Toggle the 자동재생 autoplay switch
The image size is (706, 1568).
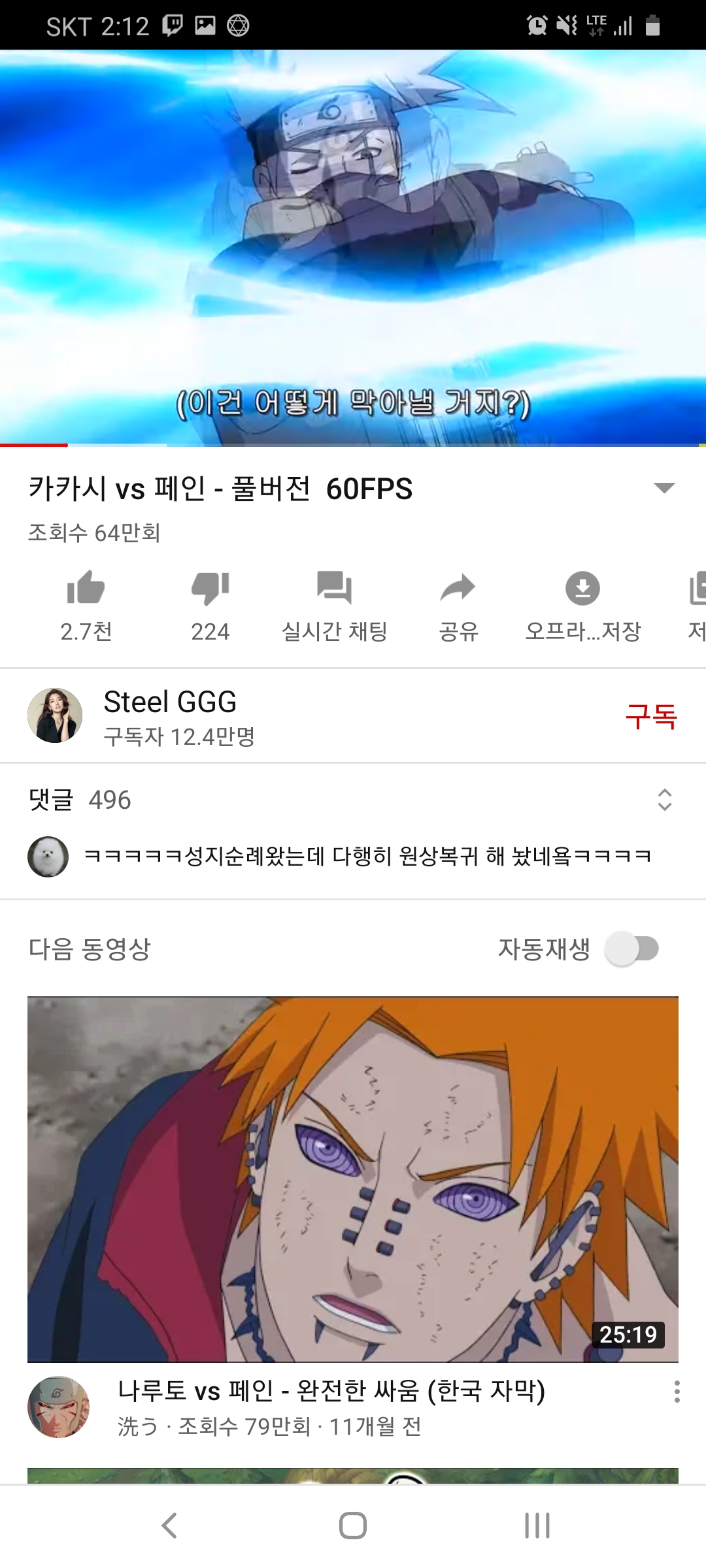click(631, 949)
